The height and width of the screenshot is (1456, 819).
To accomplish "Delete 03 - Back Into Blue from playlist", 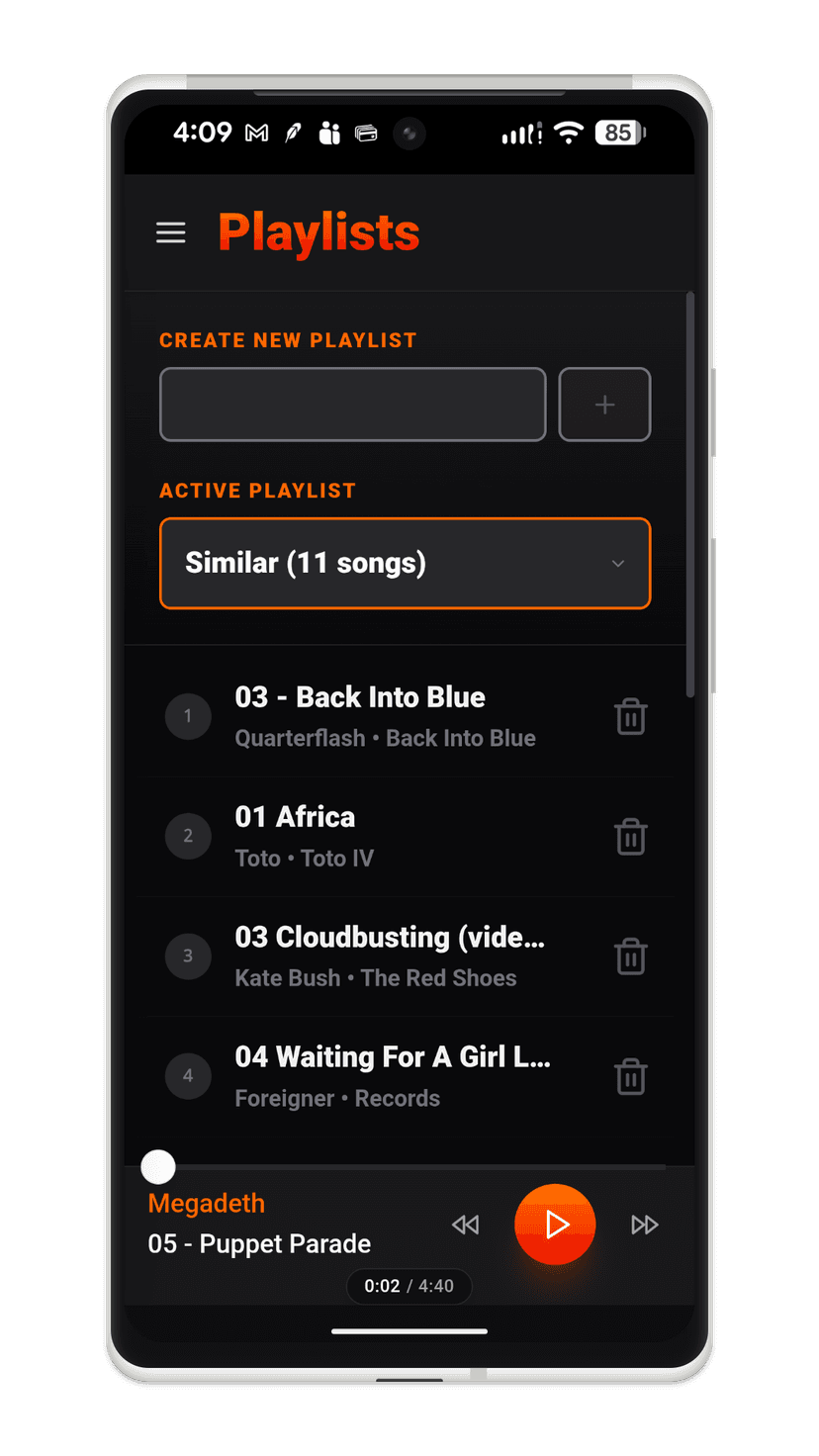I will 630,716.
